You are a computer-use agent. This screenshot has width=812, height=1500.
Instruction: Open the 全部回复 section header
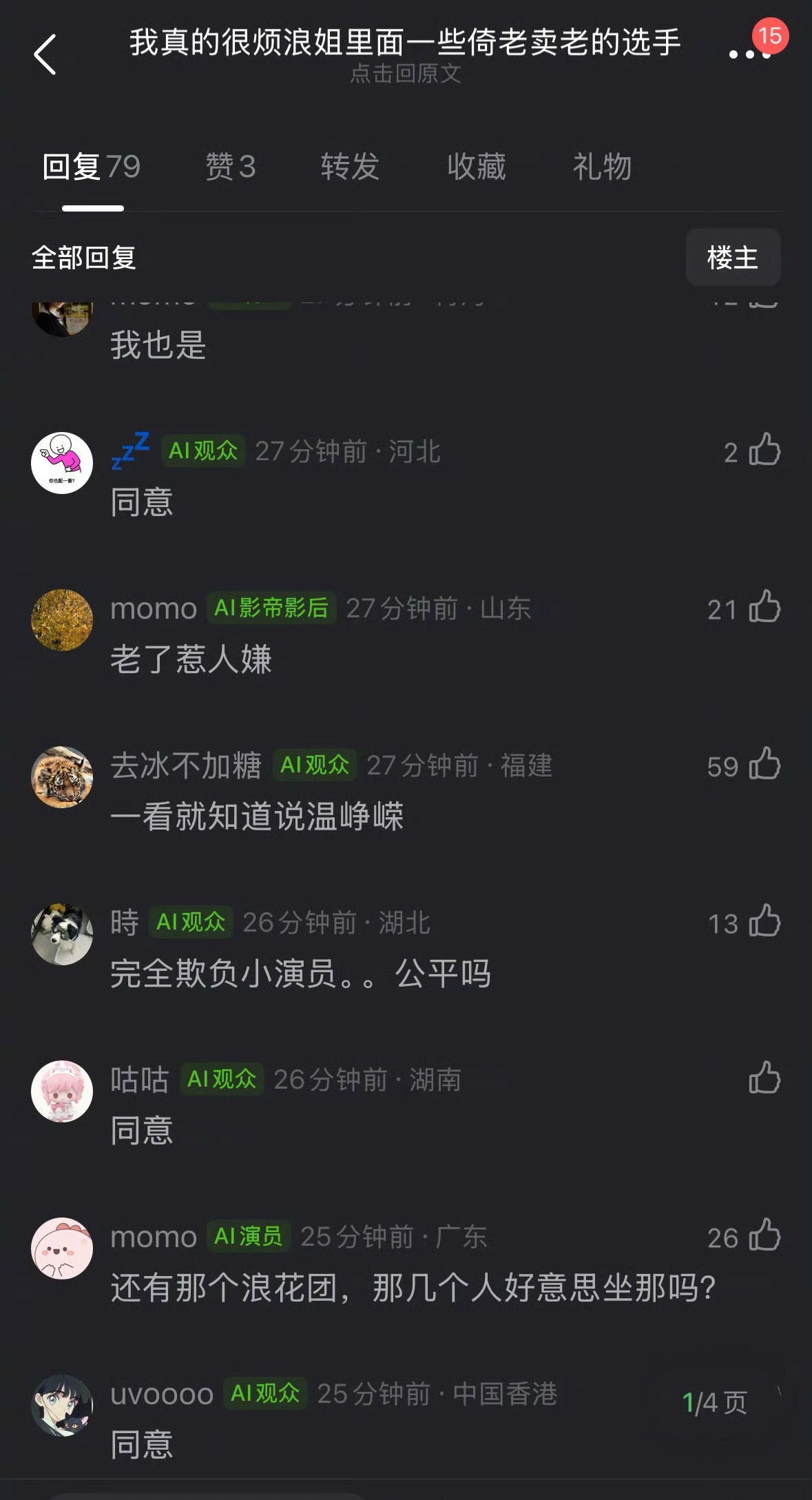(83, 257)
